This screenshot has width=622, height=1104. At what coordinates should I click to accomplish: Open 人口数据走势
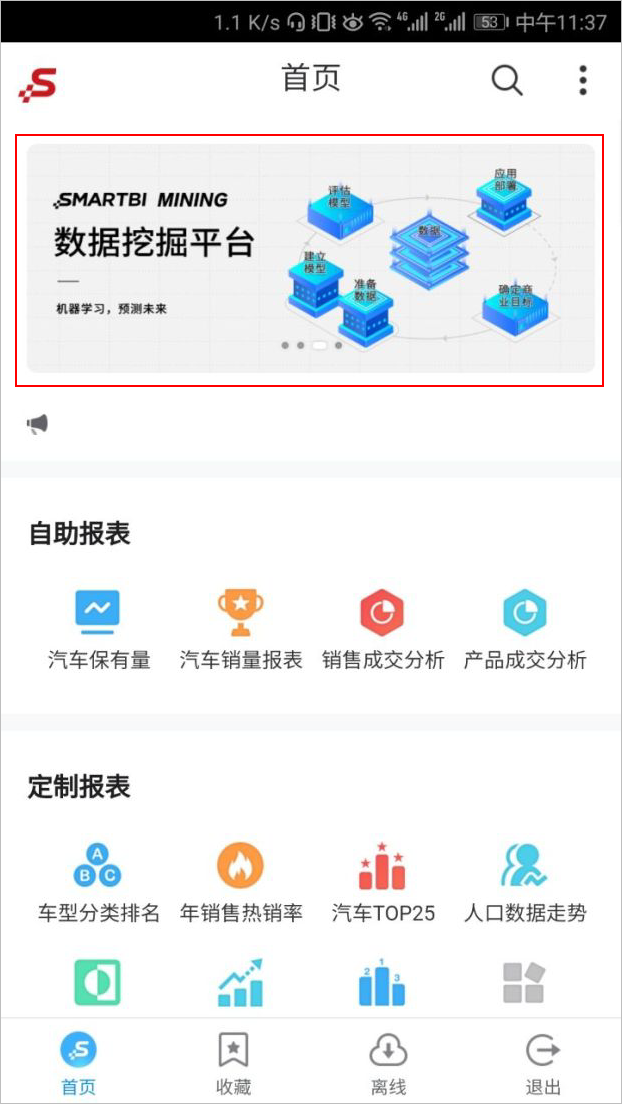pyautogui.click(x=525, y=882)
